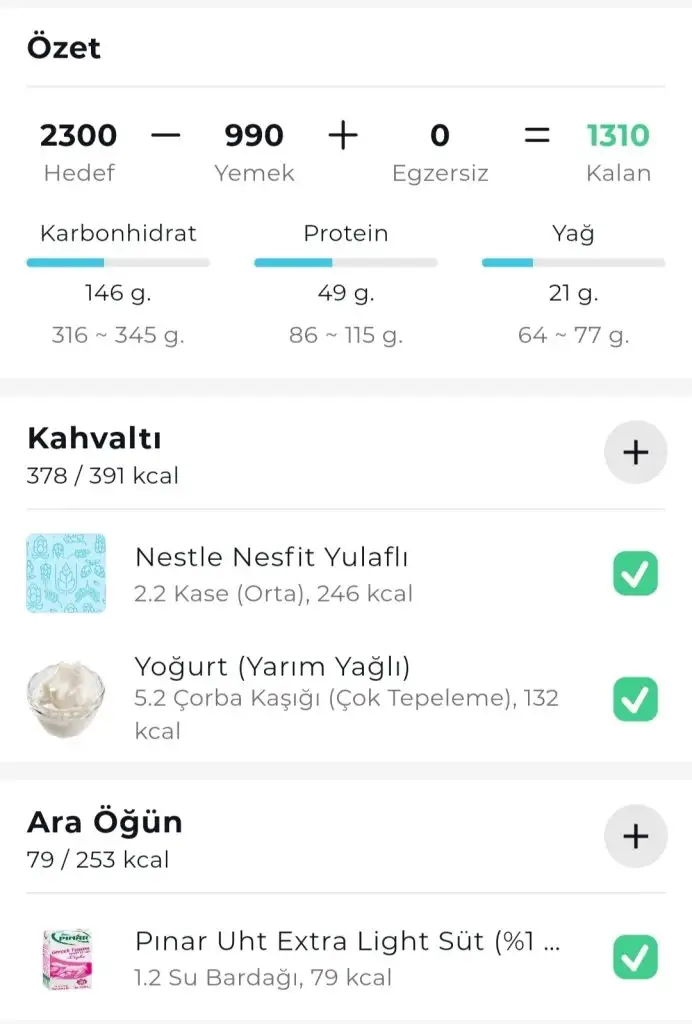Viewport: 692px width, 1024px height.
Task: Add a food to Kahvaltı
Action: click(x=635, y=452)
